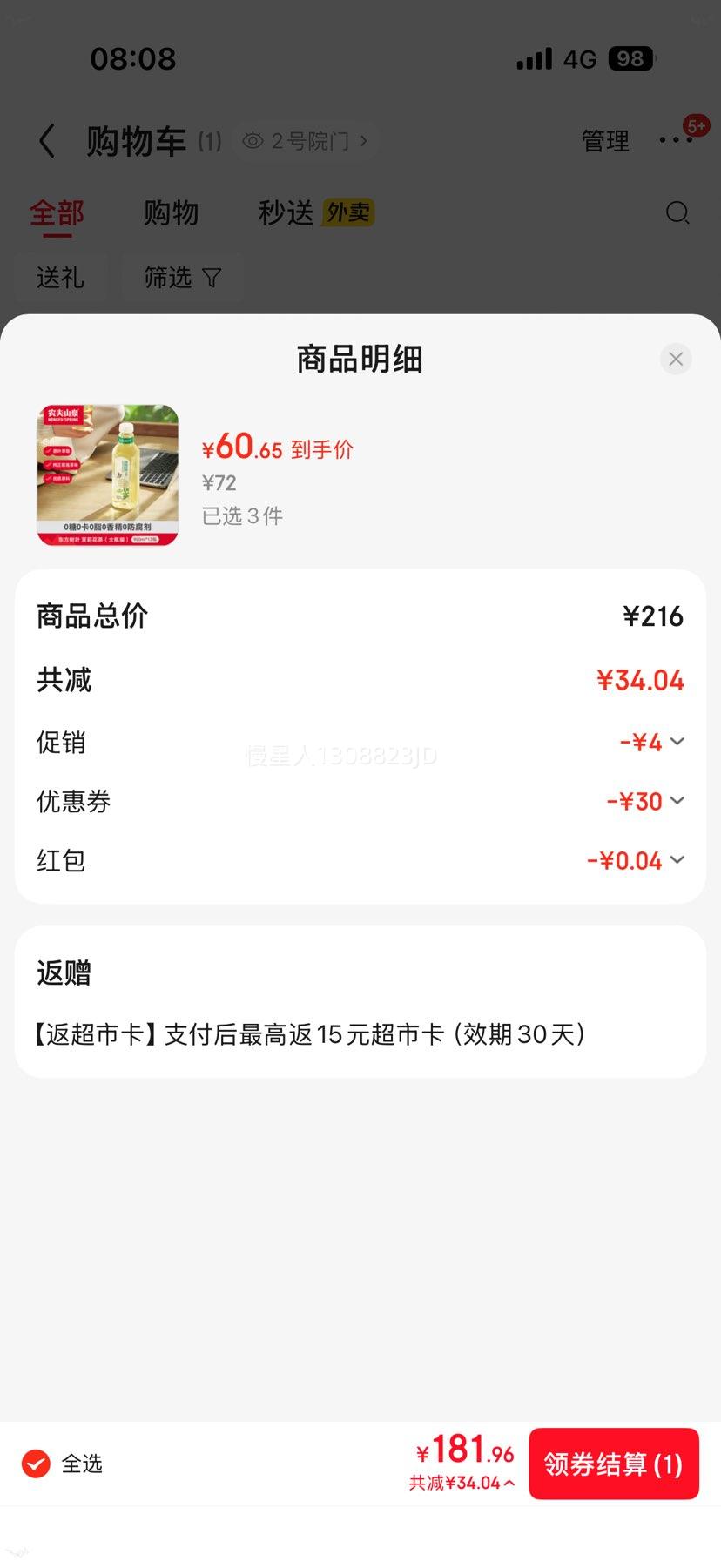Toggle the 全选 select-all checkbox
Image resolution: width=721 pixels, height=1568 pixels.
click(x=35, y=1464)
